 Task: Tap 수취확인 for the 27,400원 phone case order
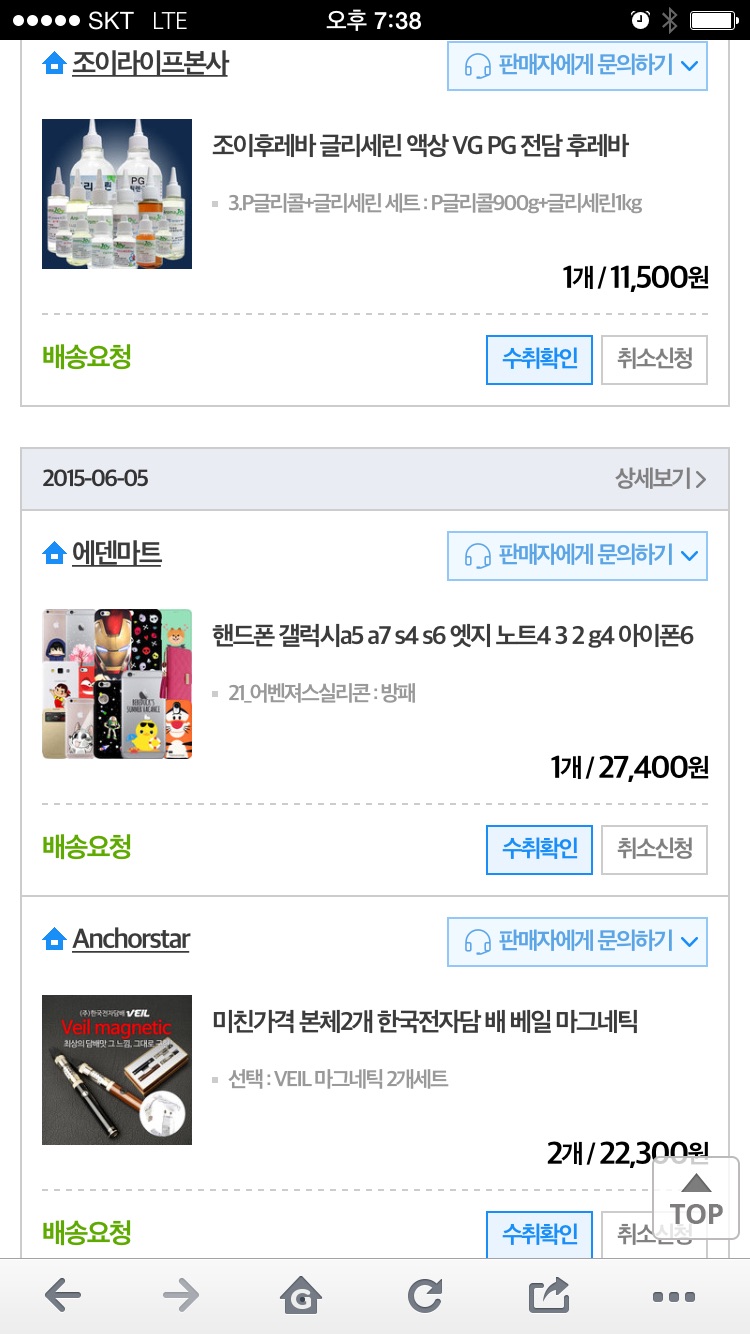pos(539,849)
